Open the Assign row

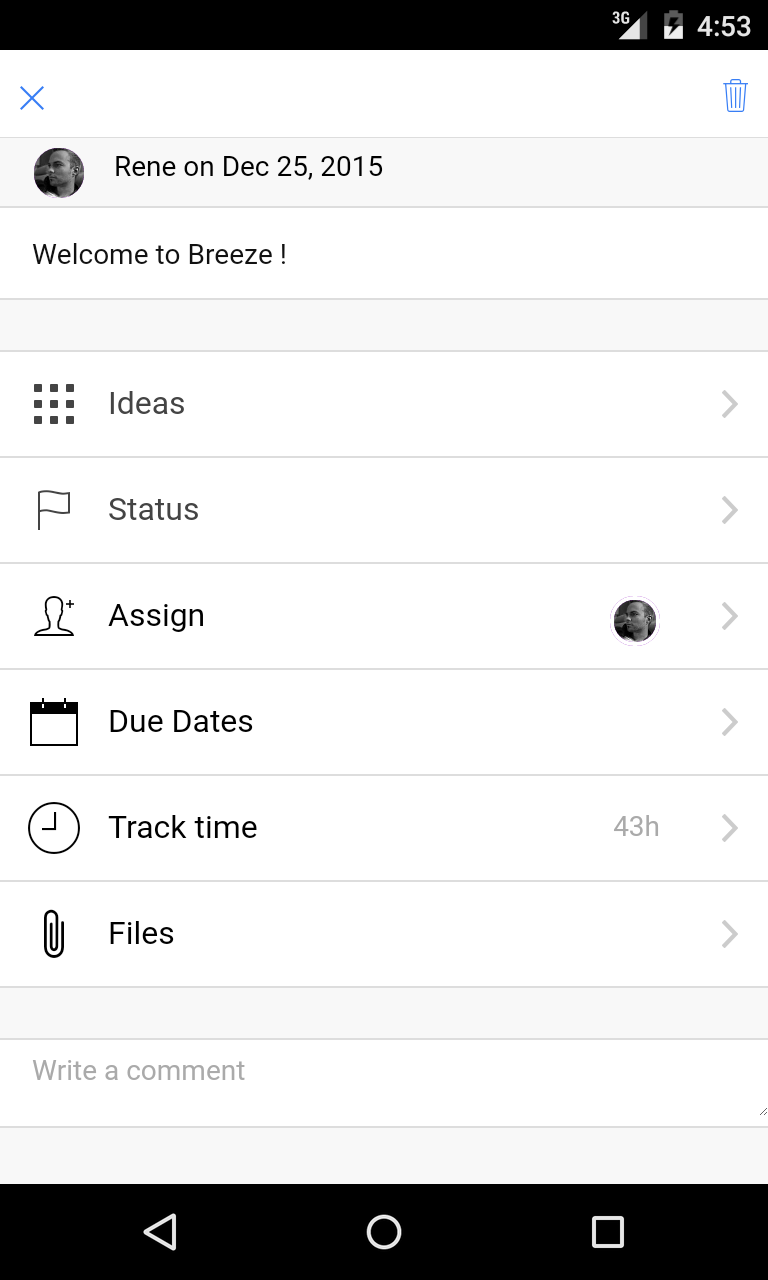click(384, 616)
